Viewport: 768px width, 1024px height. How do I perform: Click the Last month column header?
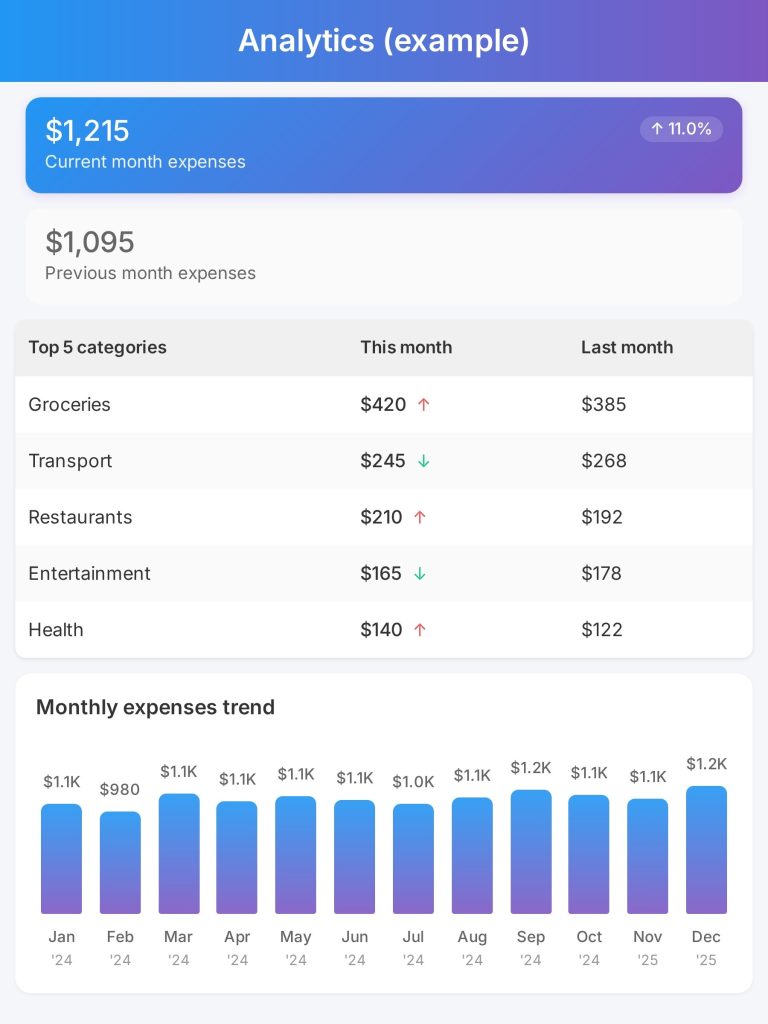[627, 347]
